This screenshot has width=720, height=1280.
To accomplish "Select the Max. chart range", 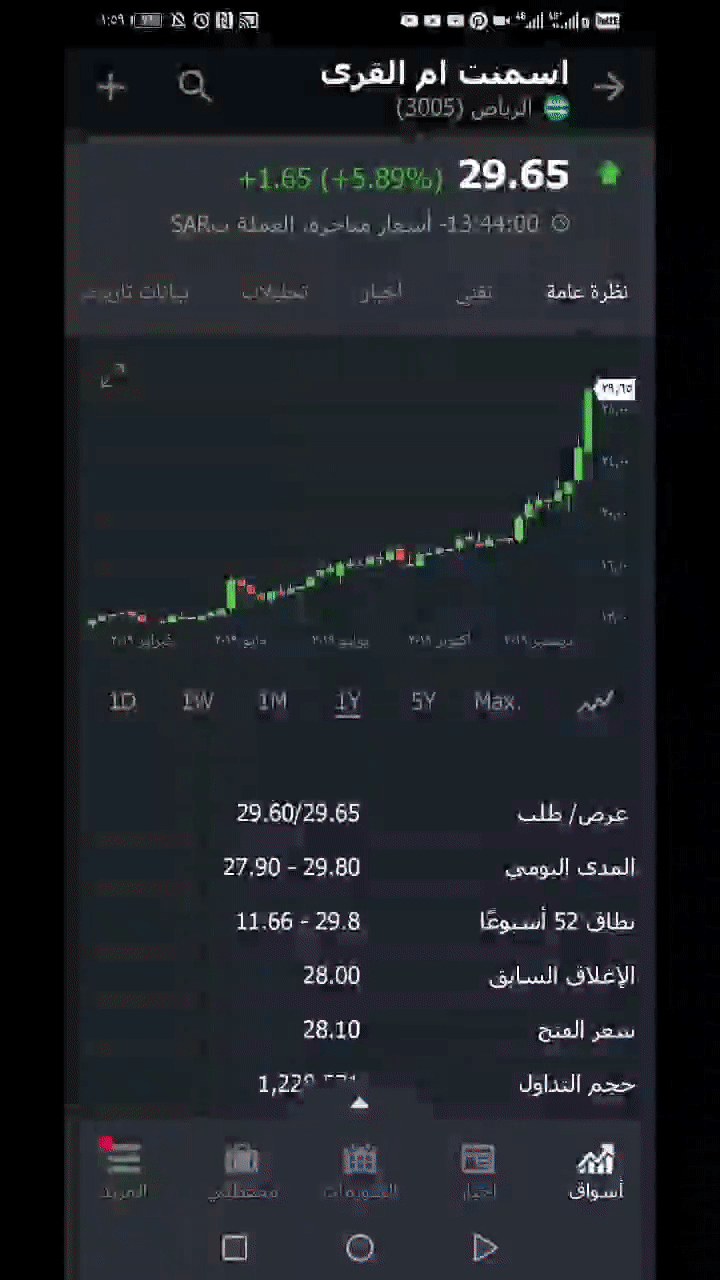I will tap(497, 702).
